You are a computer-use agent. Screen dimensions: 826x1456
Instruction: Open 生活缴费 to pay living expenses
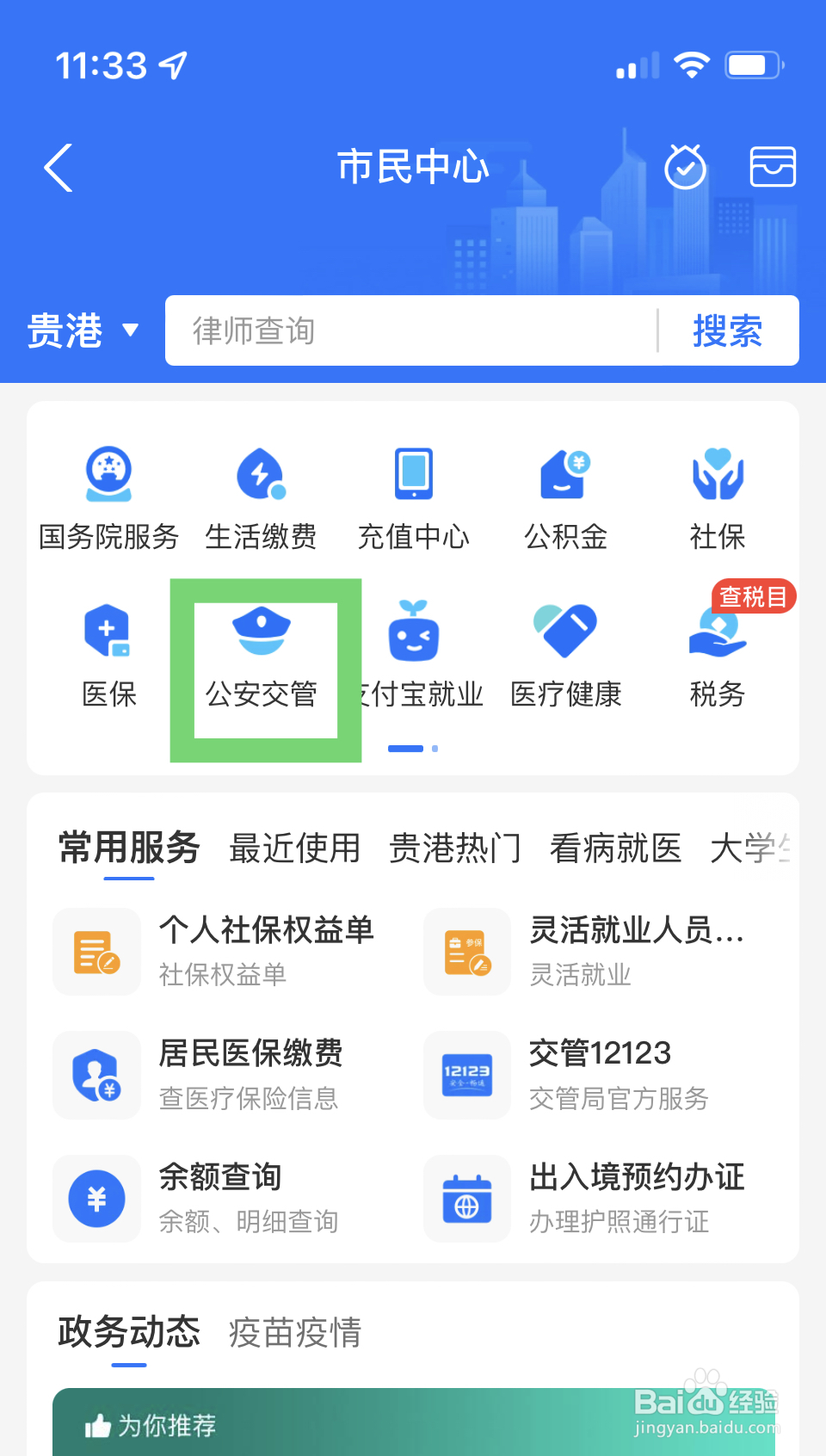[x=261, y=495]
